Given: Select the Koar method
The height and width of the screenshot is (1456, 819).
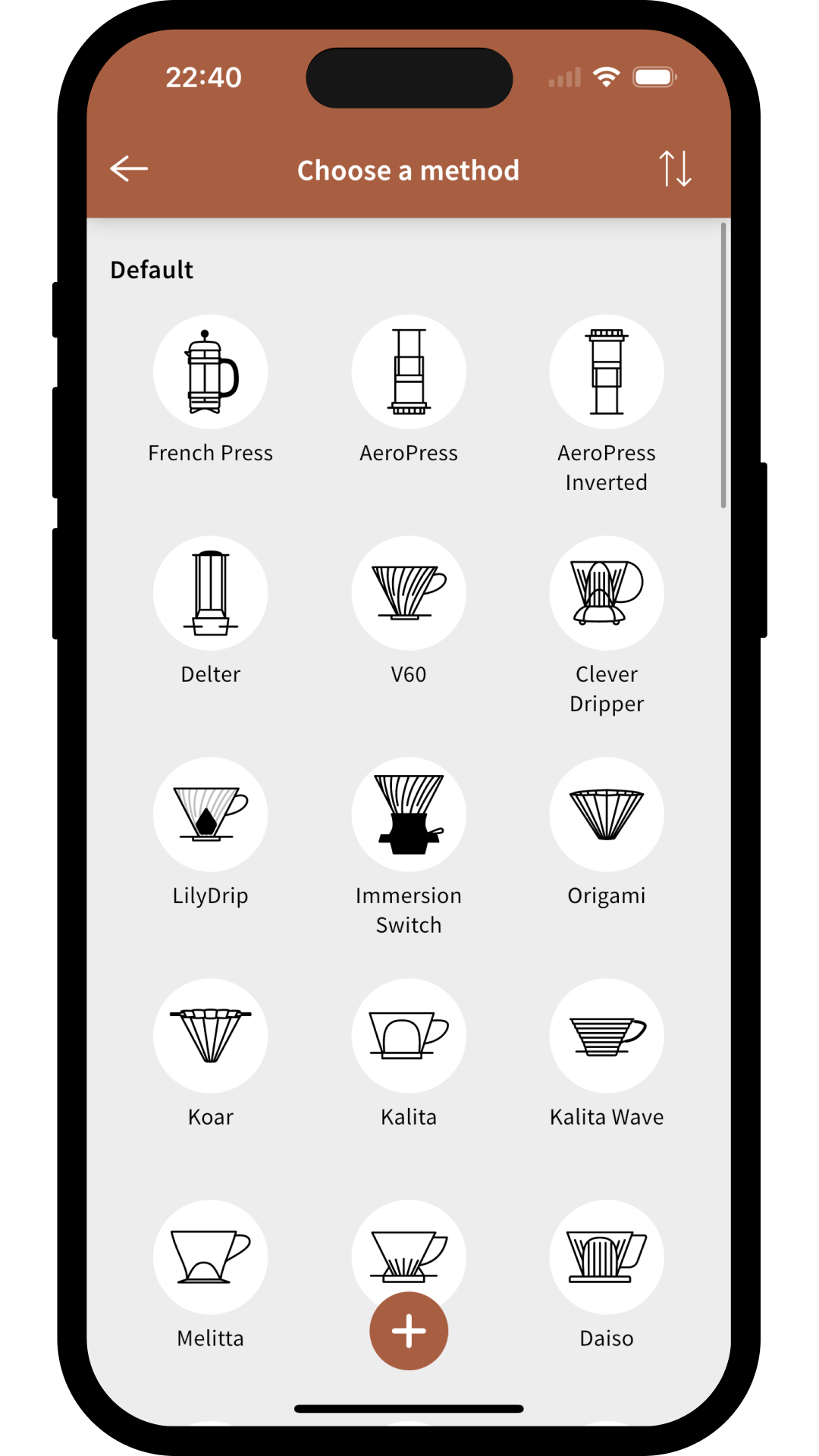Looking at the screenshot, I should pos(211,1037).
